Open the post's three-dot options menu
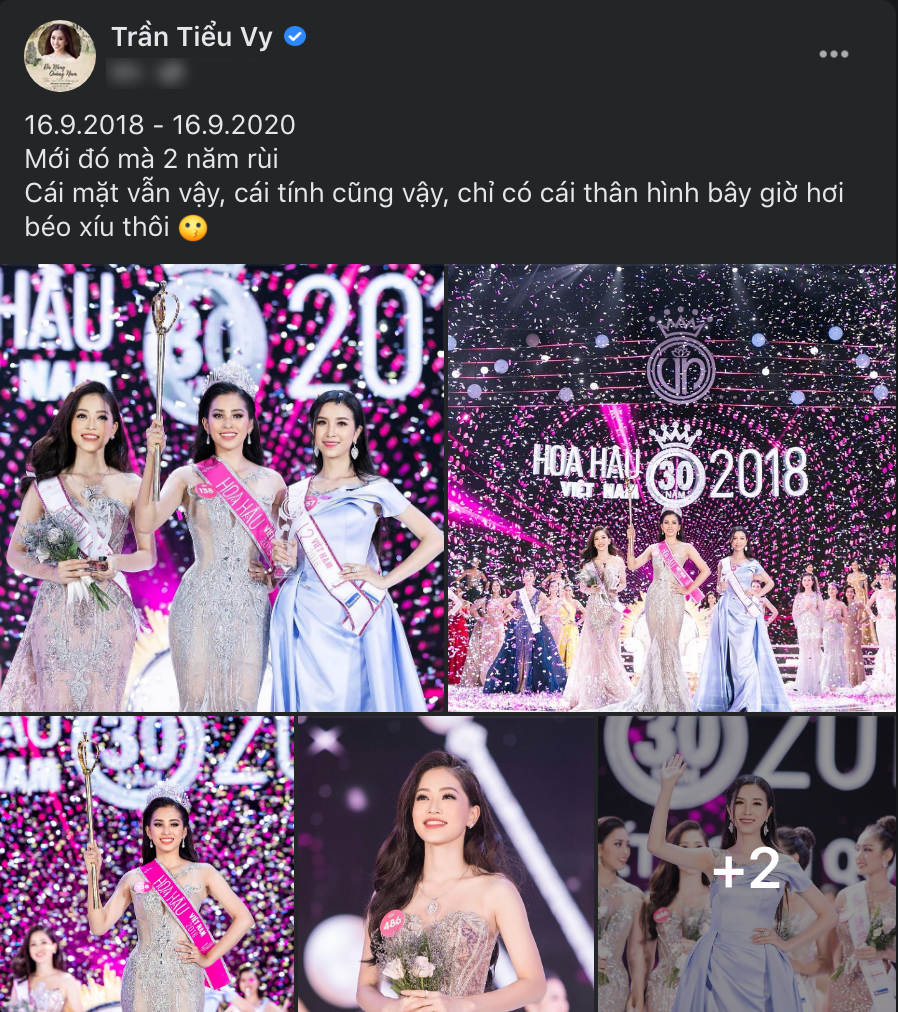The image size is (898, 1012). pos(835,54)
